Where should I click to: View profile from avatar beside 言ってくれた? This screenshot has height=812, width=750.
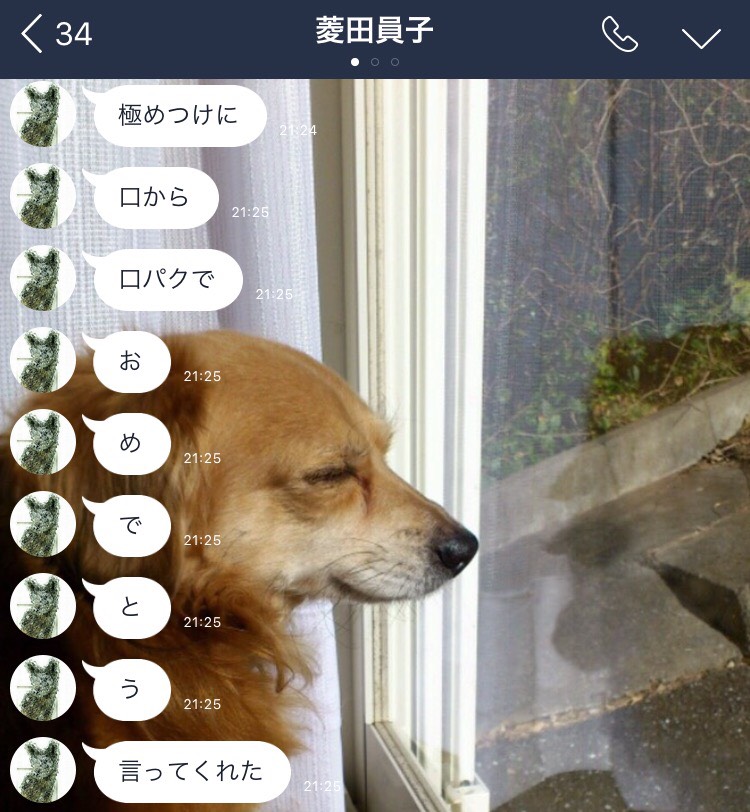tap(43, 770)
